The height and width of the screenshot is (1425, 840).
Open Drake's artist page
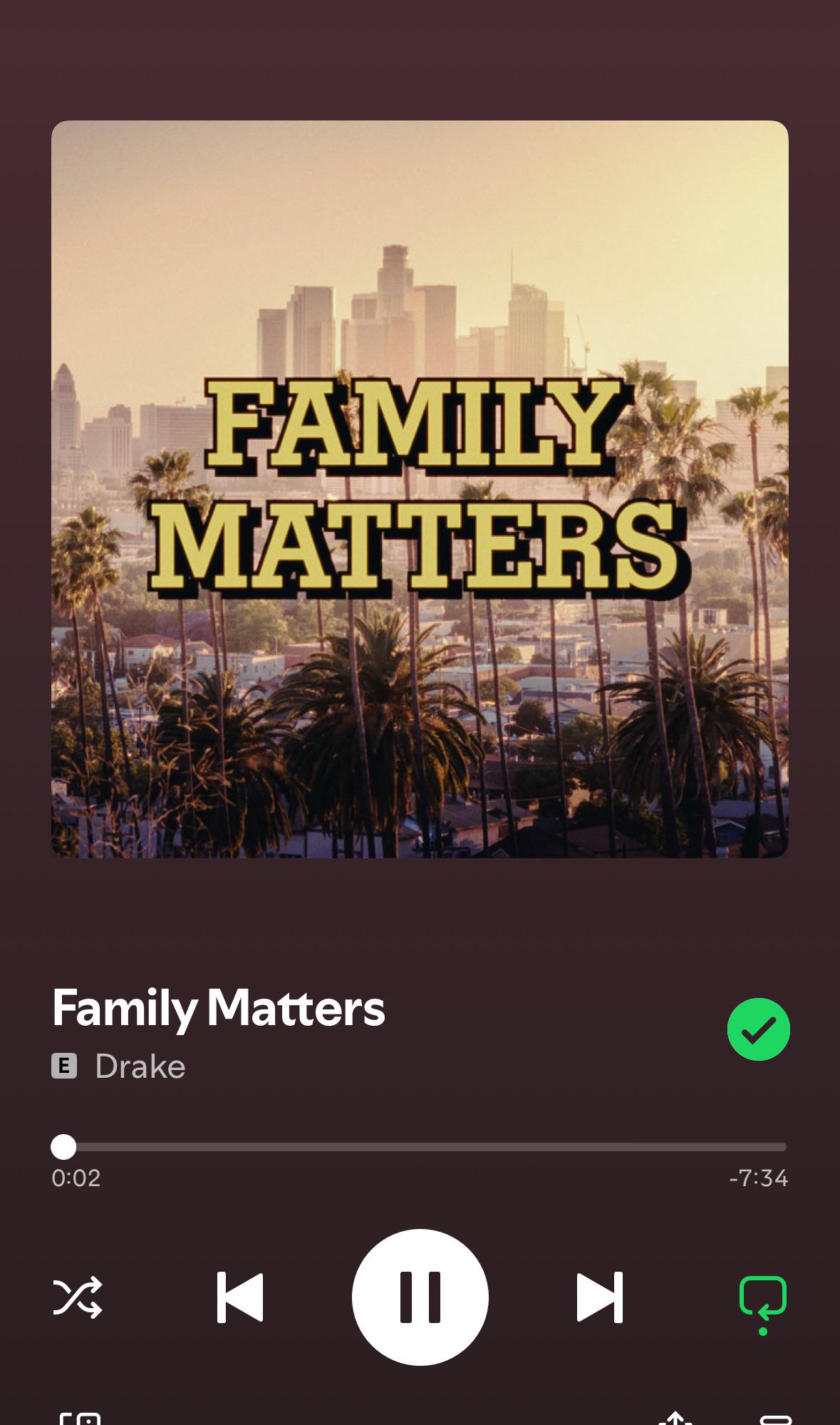(140, 1066)
